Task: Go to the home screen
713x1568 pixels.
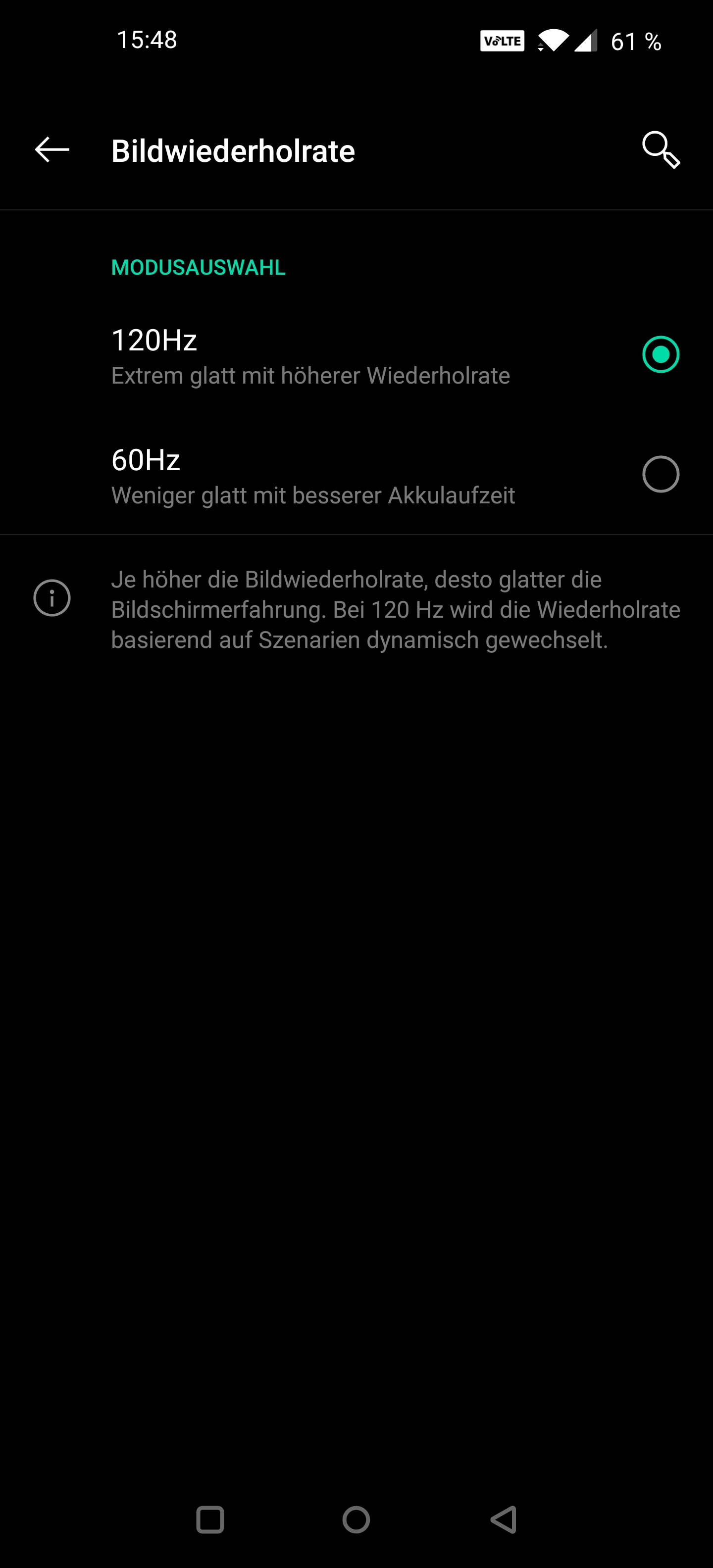Action: [x=356, y=1520]
